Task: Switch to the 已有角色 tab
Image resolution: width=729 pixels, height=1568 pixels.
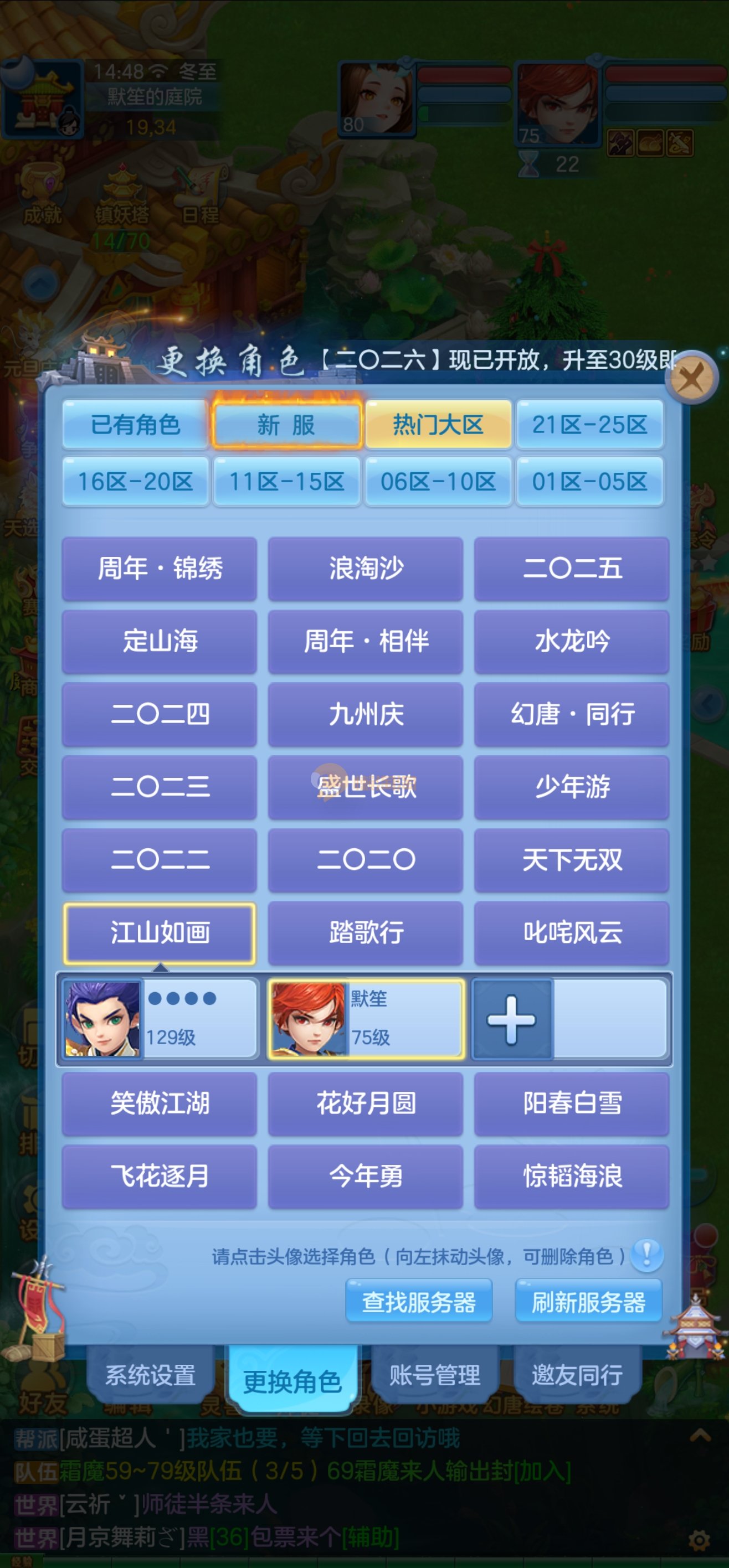Action: coord(135,424)
